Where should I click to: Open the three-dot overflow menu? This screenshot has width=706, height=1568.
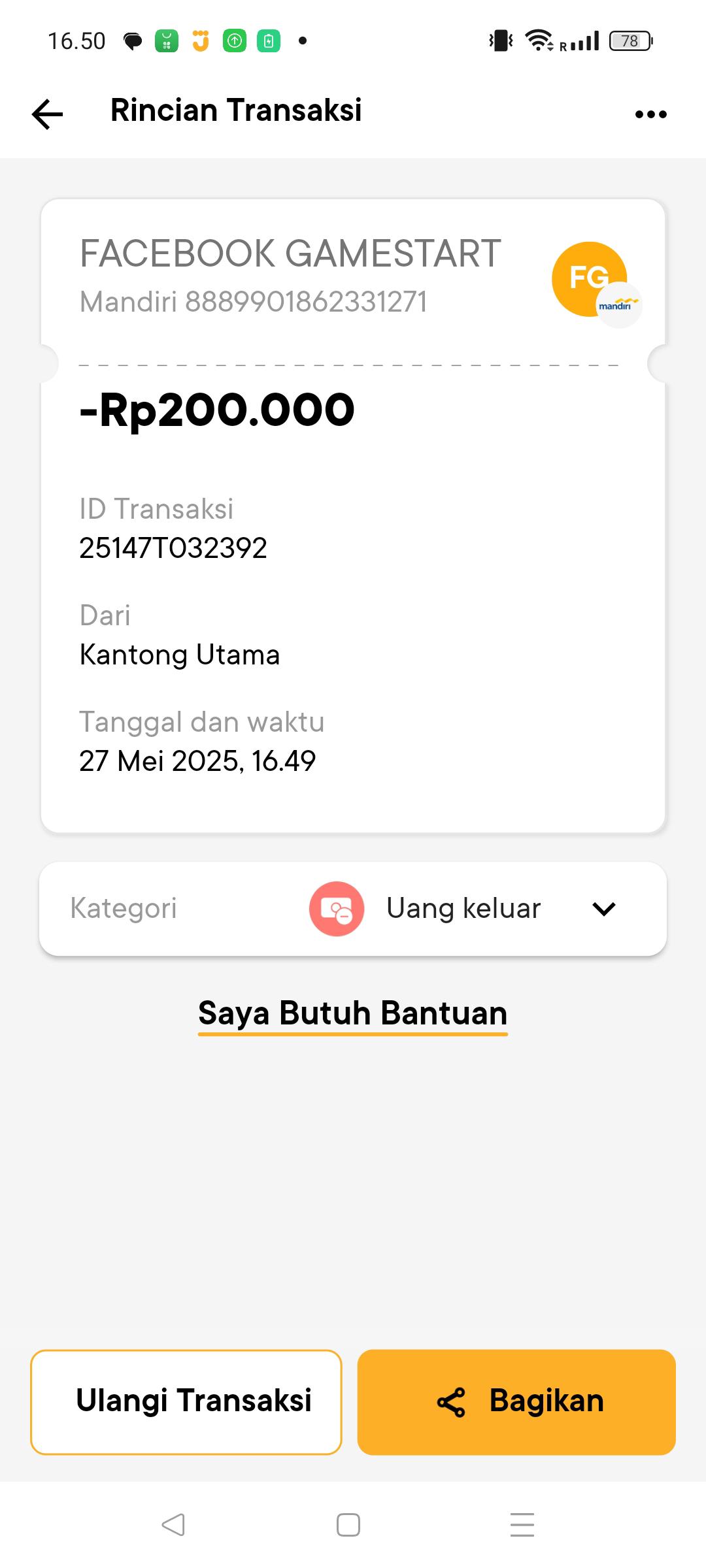pos(650,114)
